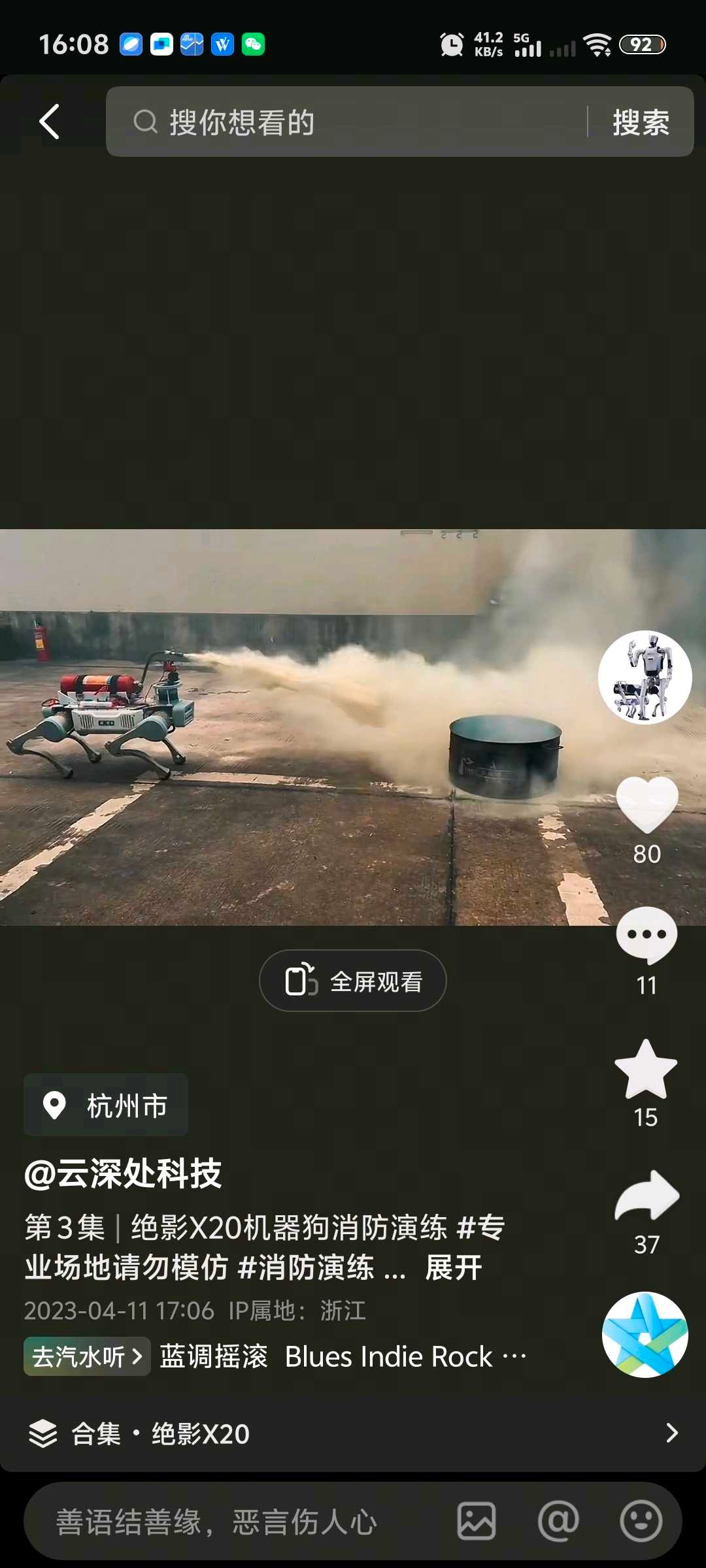Viewport: 706px width, 1568px height.
Task: Open the music disc with star cover
Action: [645, 1335]
